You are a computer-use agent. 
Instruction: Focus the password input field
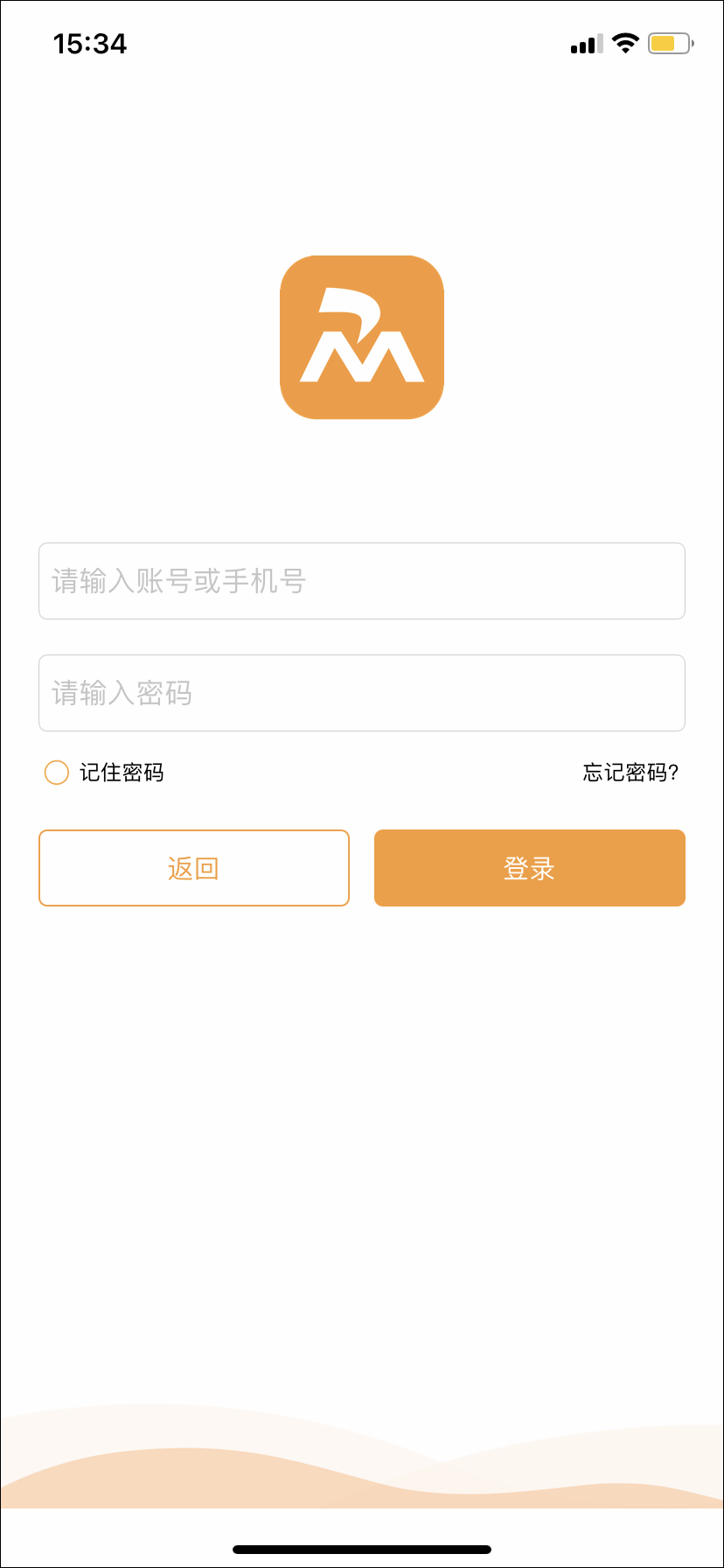pyautogui.click(x=361, y=693)
